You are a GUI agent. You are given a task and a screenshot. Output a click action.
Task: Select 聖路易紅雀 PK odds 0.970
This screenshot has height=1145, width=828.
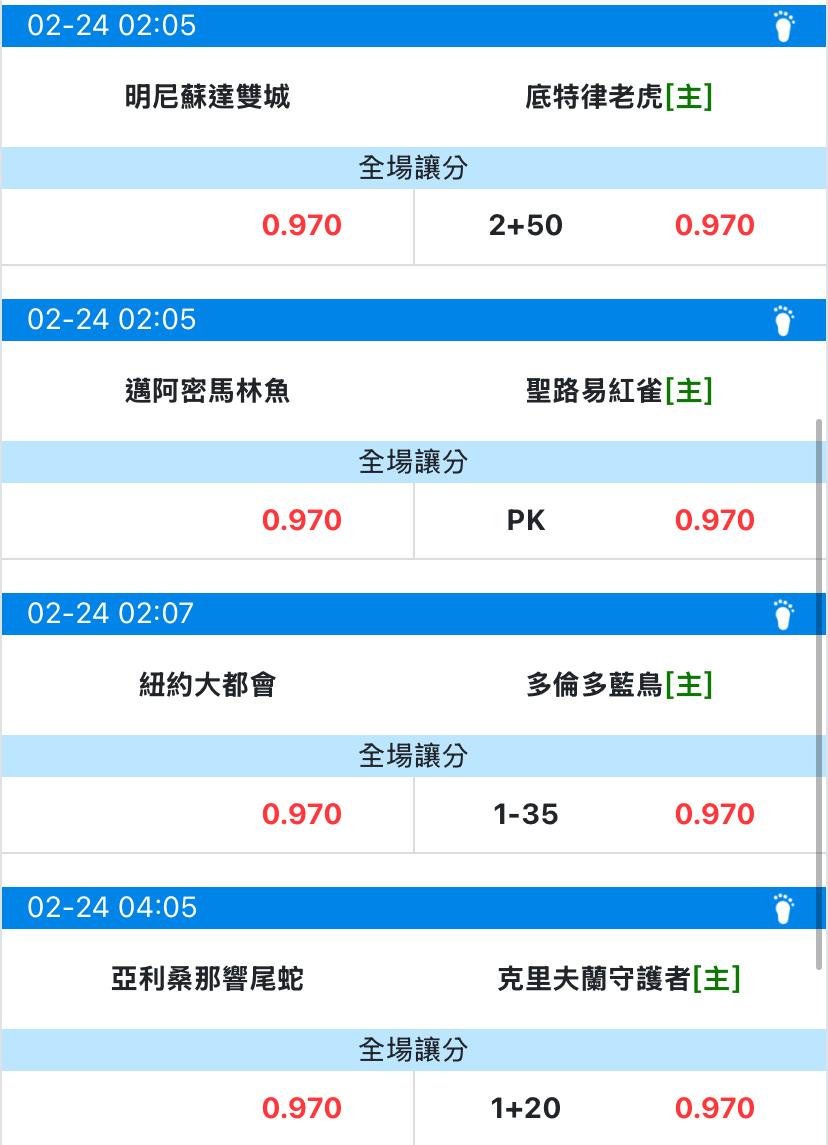[714, 520]
